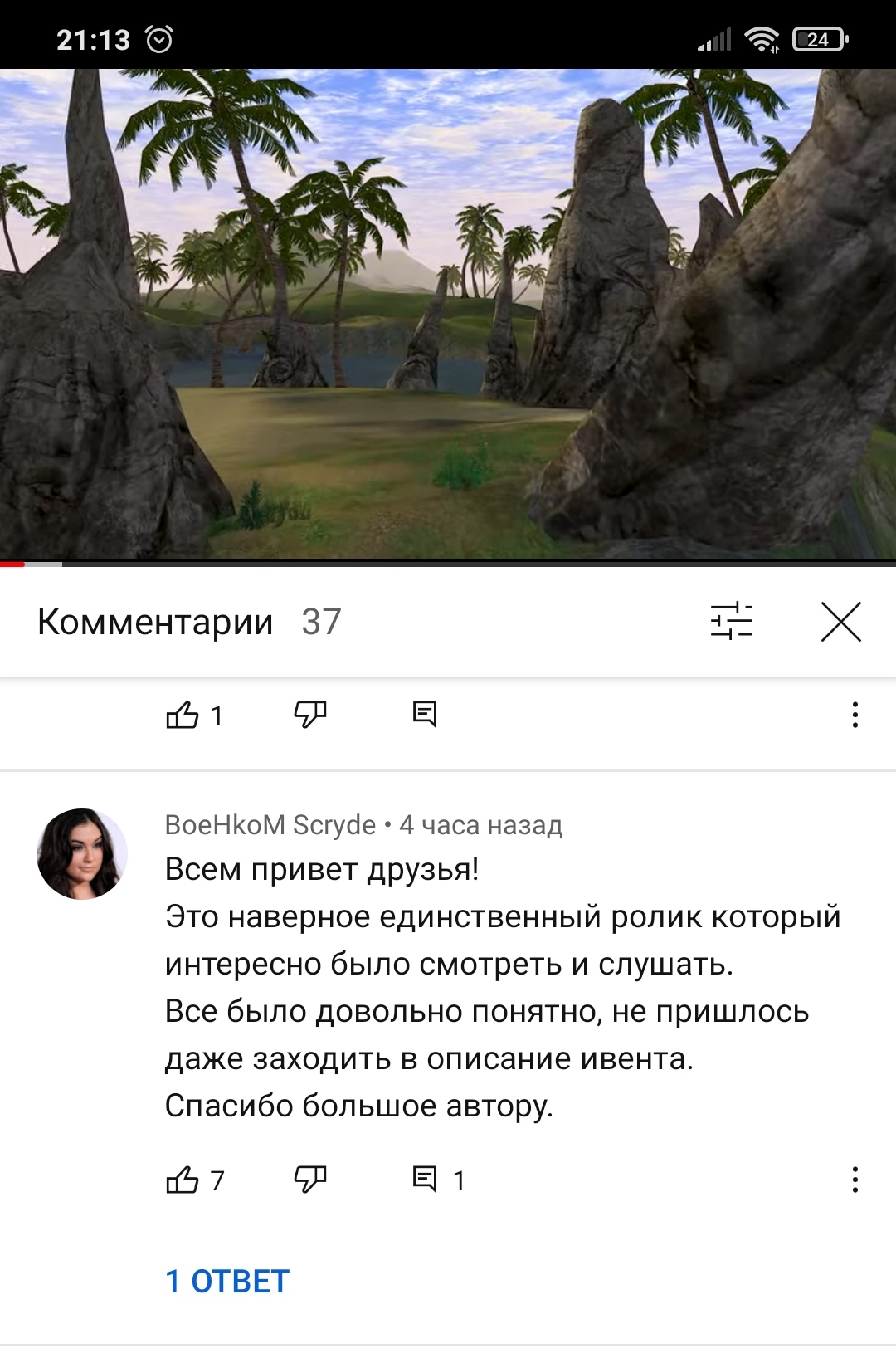Tap the video player to show controls
896x1358 pixels.
click(448, 314)
